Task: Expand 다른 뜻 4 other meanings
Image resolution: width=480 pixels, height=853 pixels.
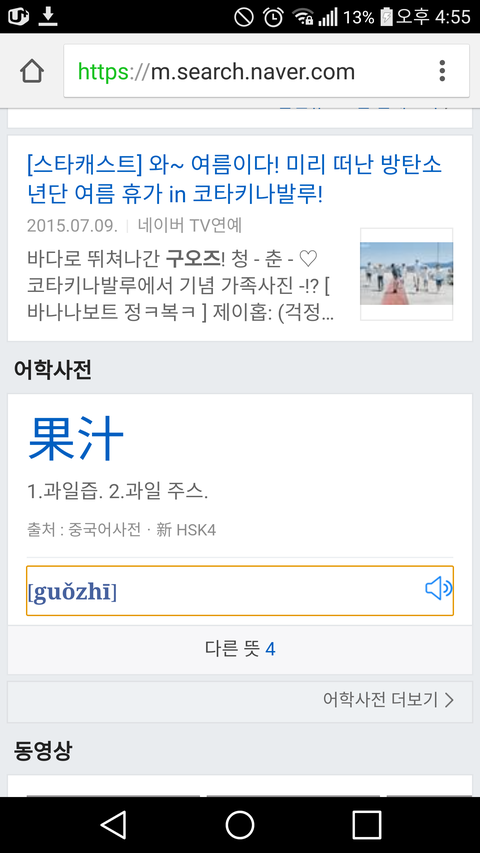Action: click(240, 649)
